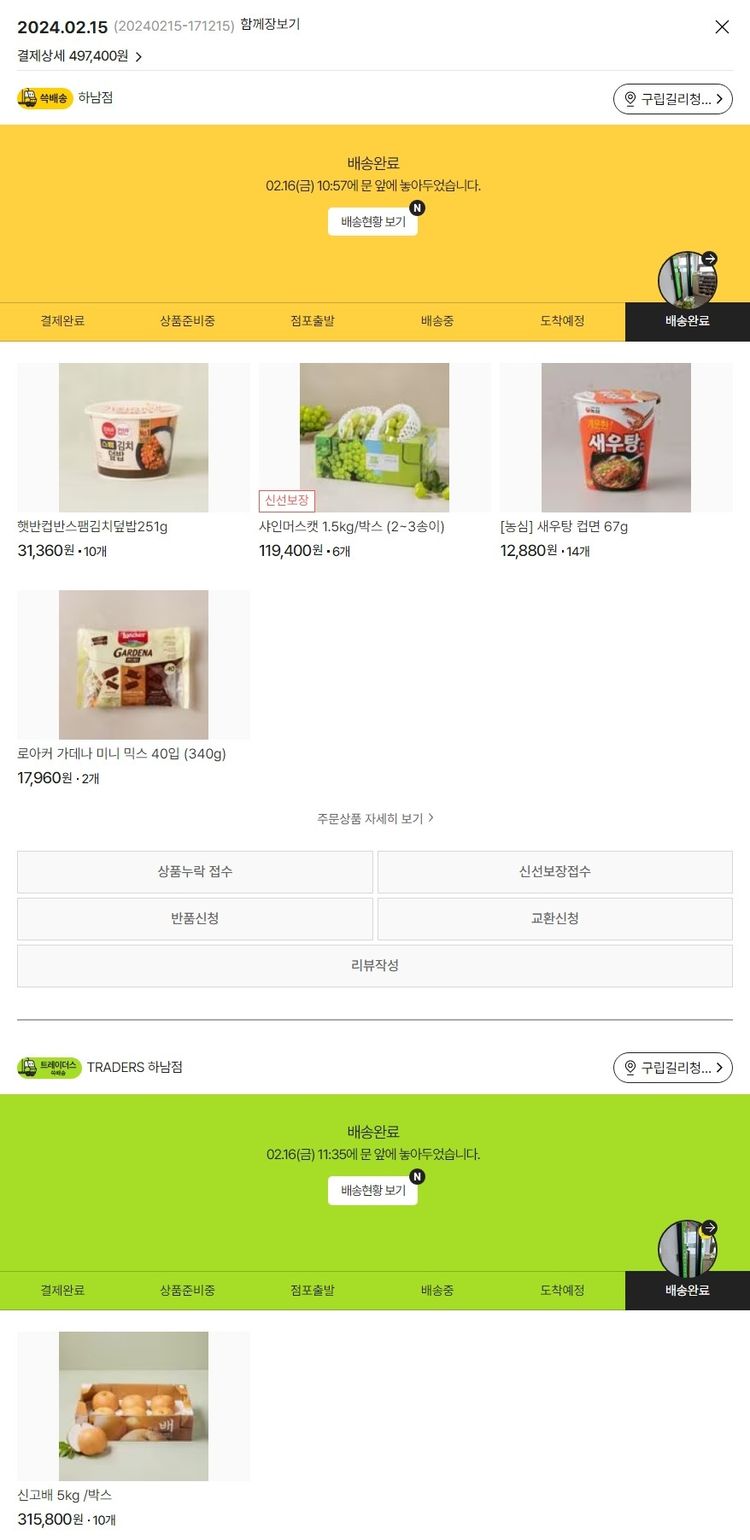Request an exchange with 교환신청
This screenshot has height=1540, width=750.
tap(554, 919)
